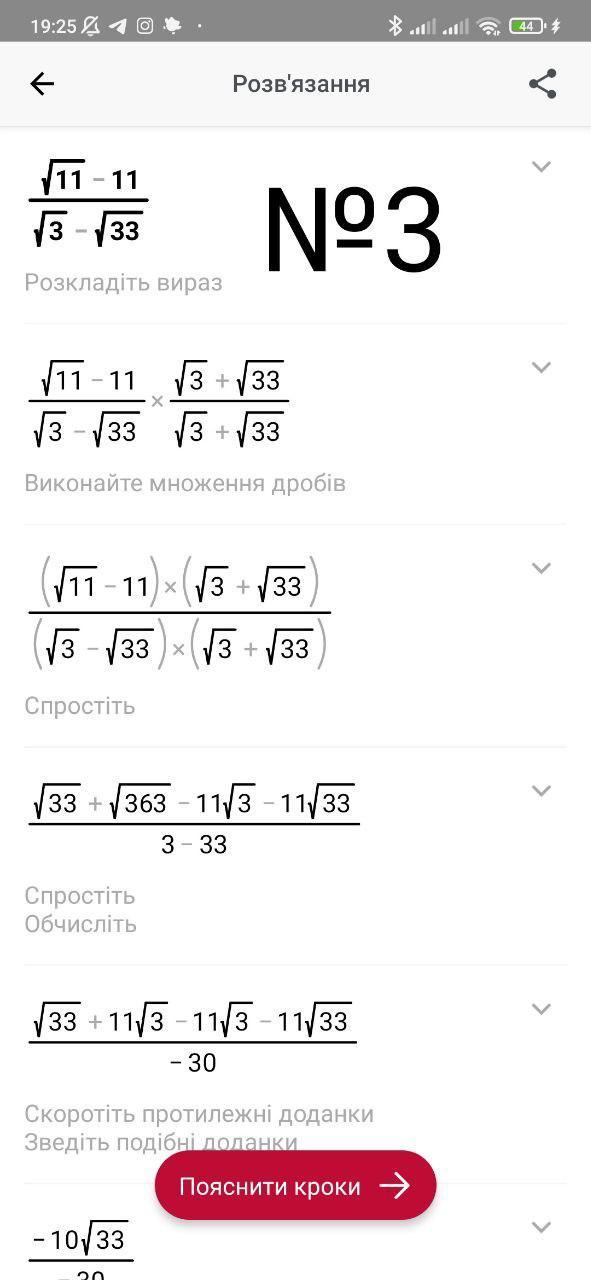This screenshot has height=1280, width=591.
Task: Tap the 'Пояснити кроки' button
Action: coord(295,1186)
